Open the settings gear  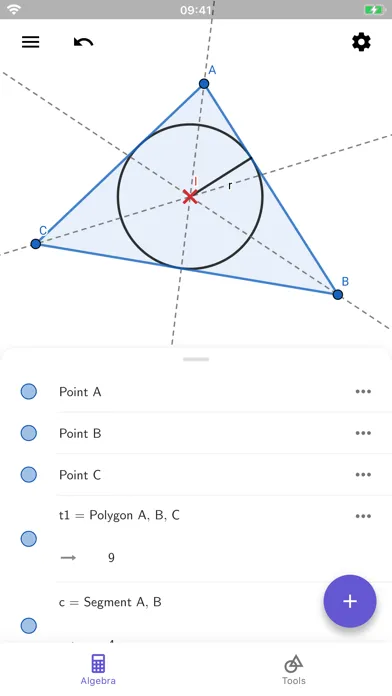pyautogui.click(x=361, y=42)
